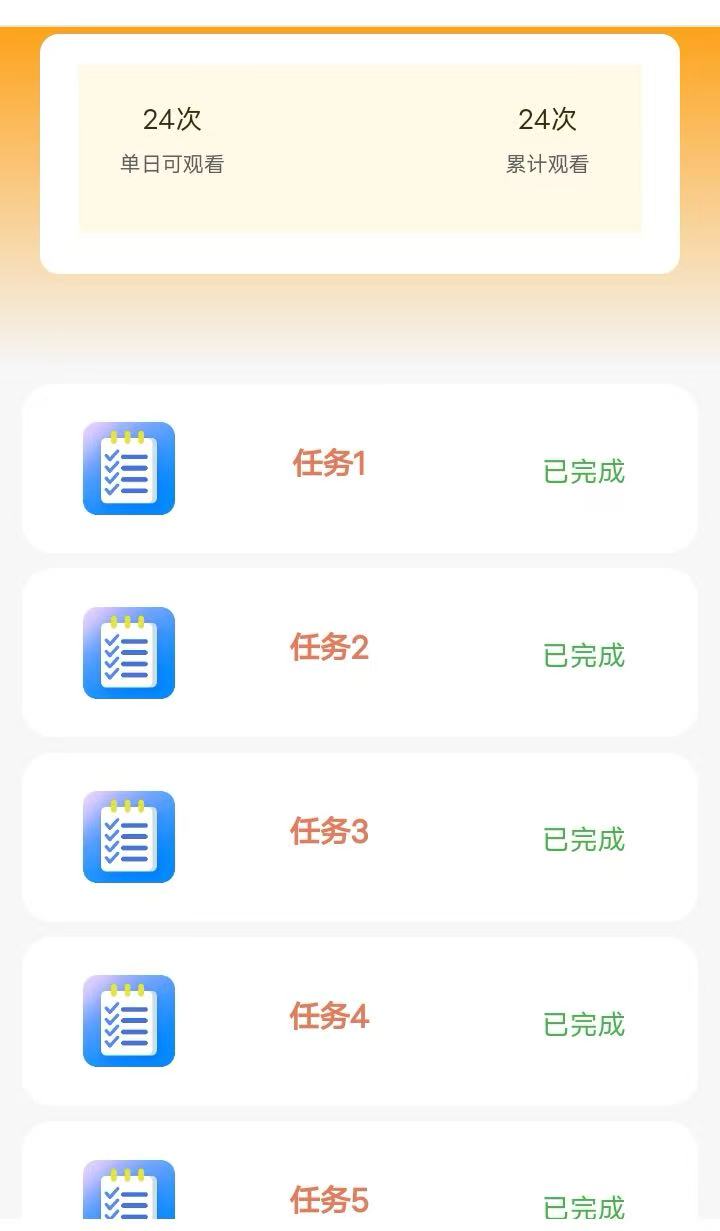This screenshot has height=1231, width=720.
Task: Tap the clipboard icon for 任务3
Action: pyautogui.click(x=128, y=836)
